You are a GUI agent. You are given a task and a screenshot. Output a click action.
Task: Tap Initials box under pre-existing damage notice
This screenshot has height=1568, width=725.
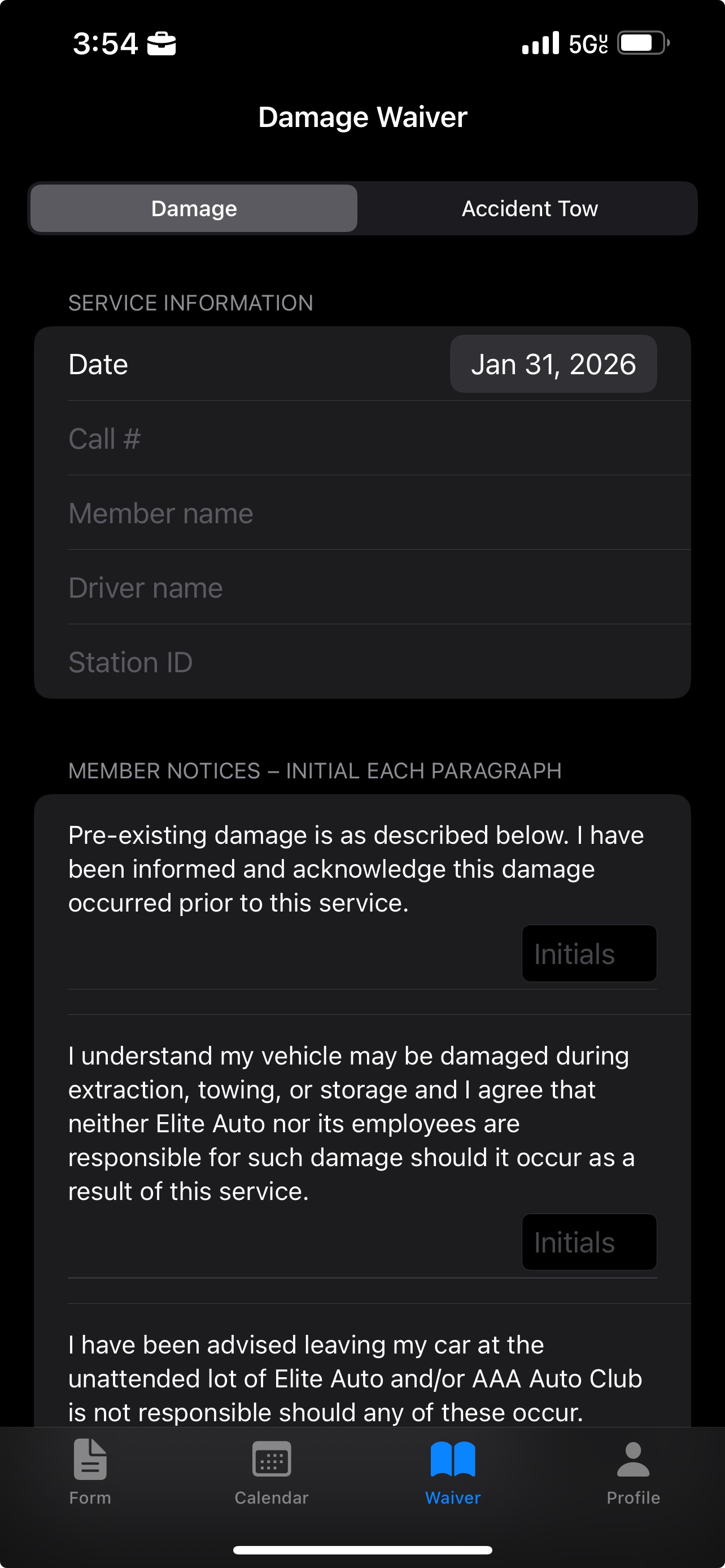coord(589,954)
